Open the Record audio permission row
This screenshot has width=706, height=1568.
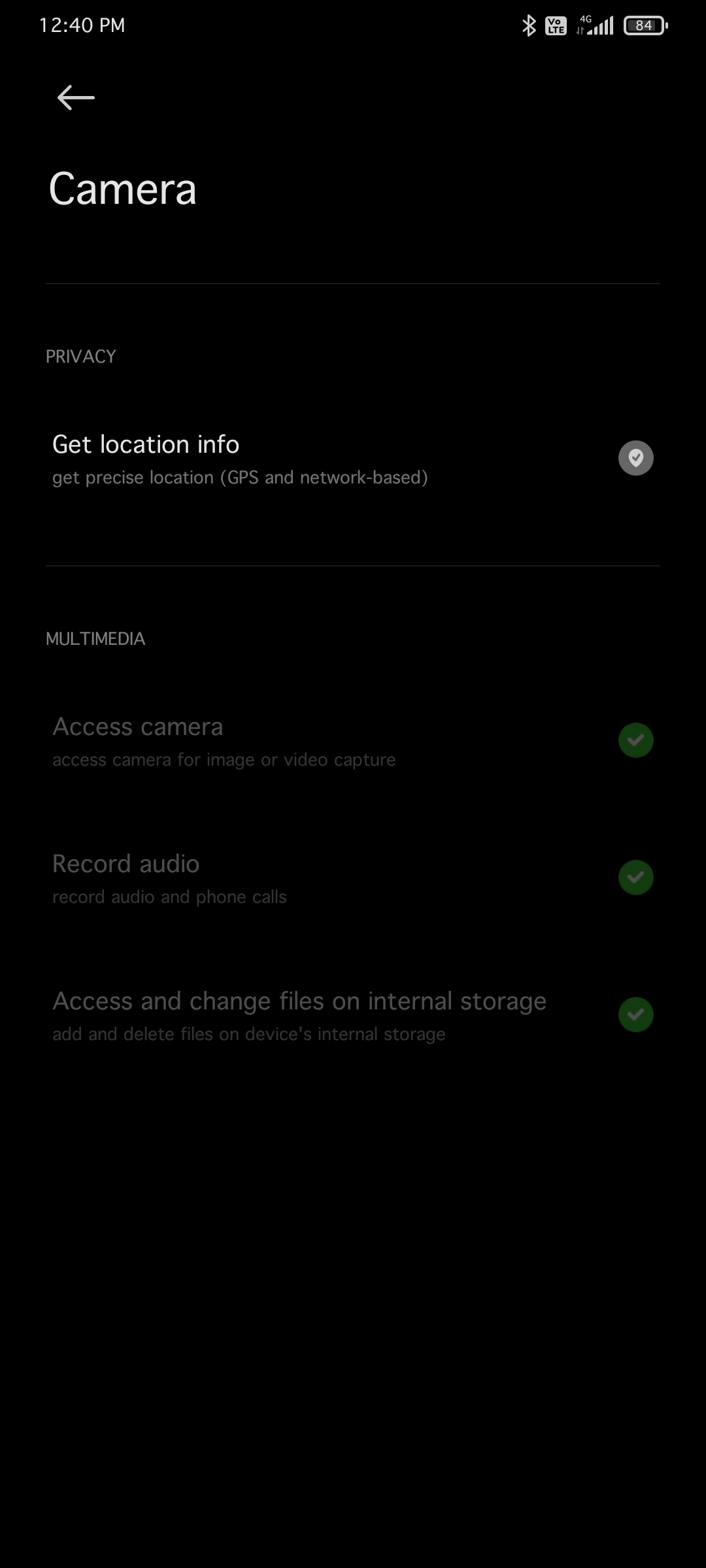353,878
